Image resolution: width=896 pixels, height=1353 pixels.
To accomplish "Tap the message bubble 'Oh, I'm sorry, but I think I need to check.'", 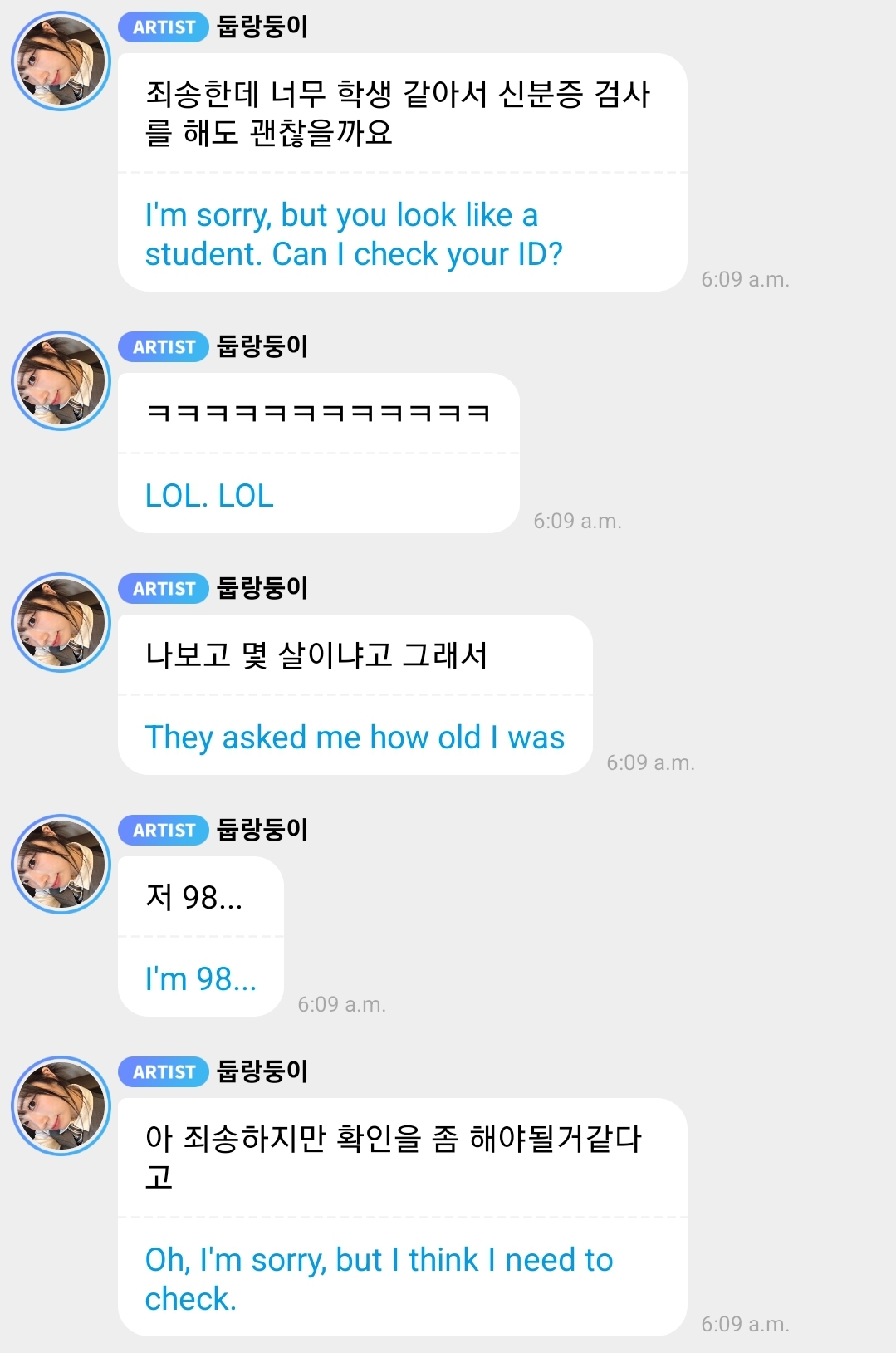I will pos(378,1279).
